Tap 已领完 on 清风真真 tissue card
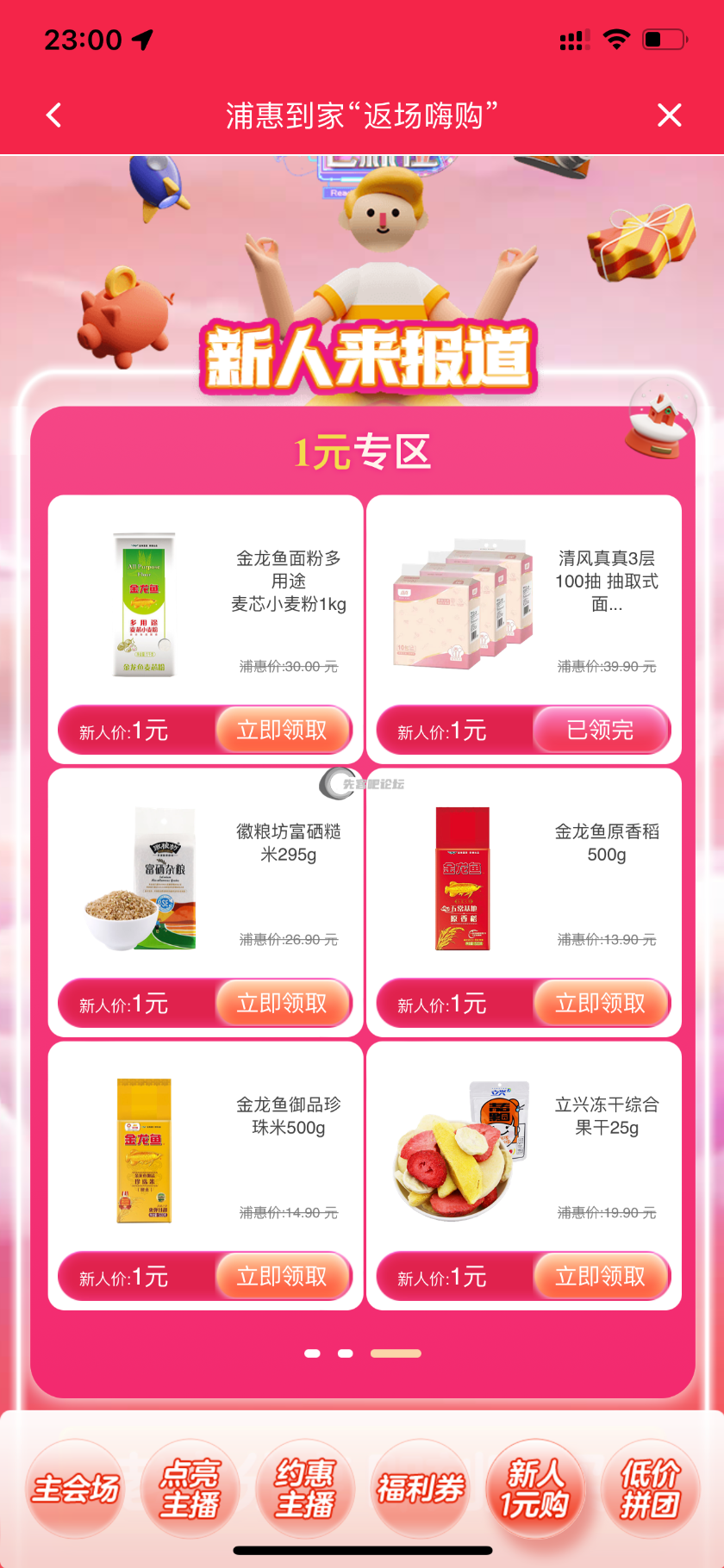The height and width of the screenshot is (1568, 724). tap(601, 731)
